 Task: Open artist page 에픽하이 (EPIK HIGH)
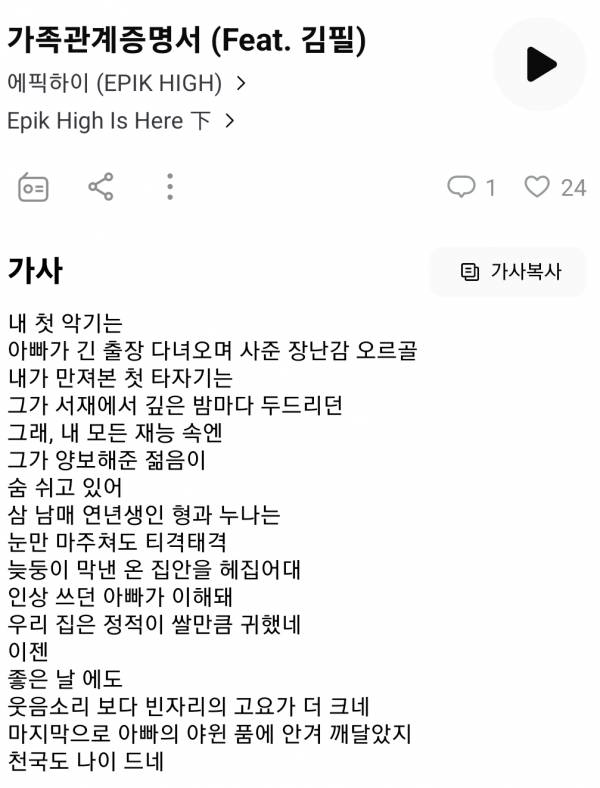[125, 83]
